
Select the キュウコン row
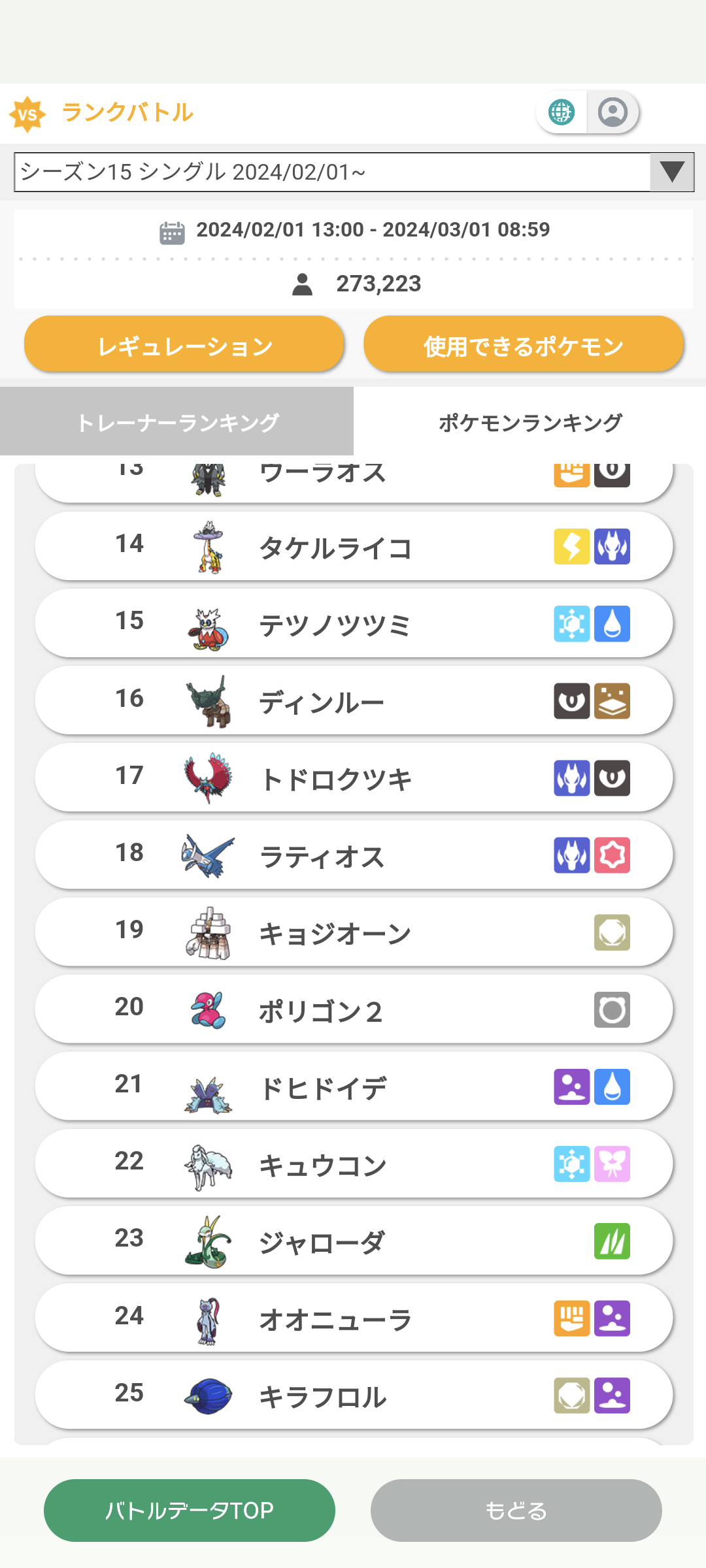354,1164
